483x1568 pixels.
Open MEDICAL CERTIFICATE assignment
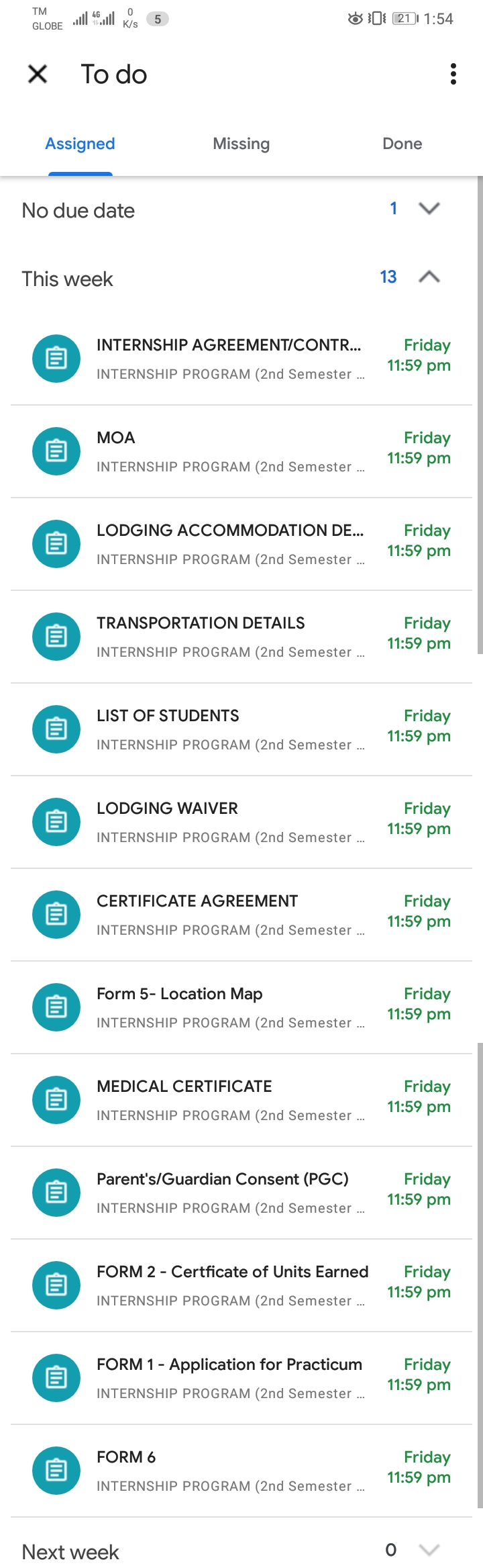pos(241,1100)
